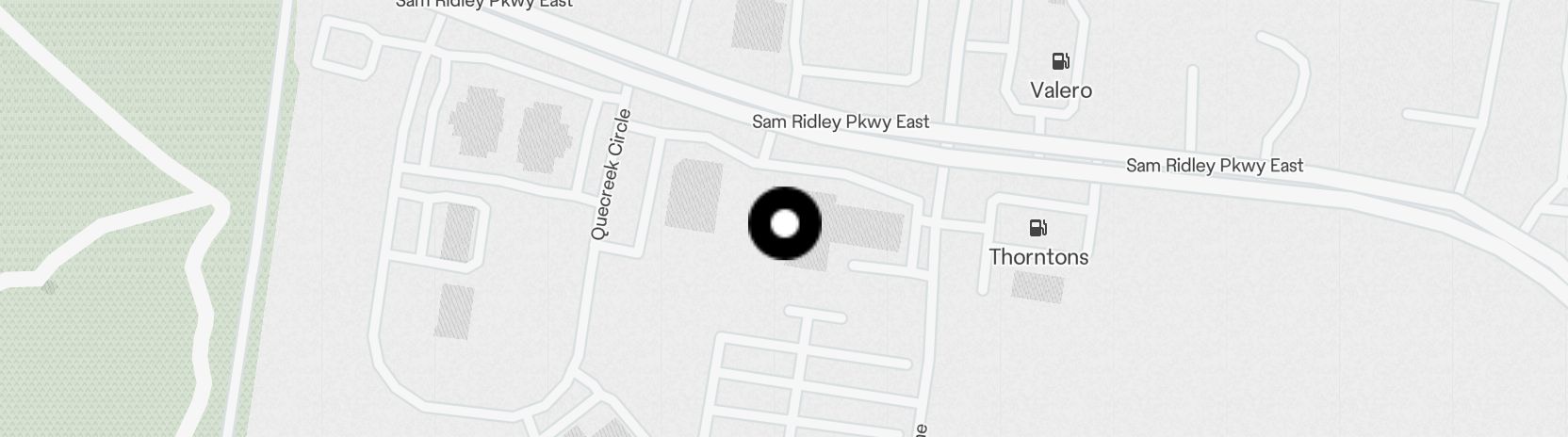
Task: Tap the black location pin marker
Action: click(785, 224)
